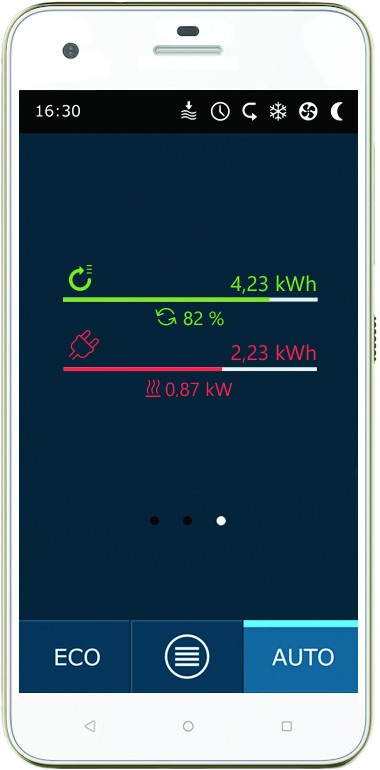The width and height of the screenshot is (380, 770).
Task: Switch to ECO mode
Action: tap(75, 657)
